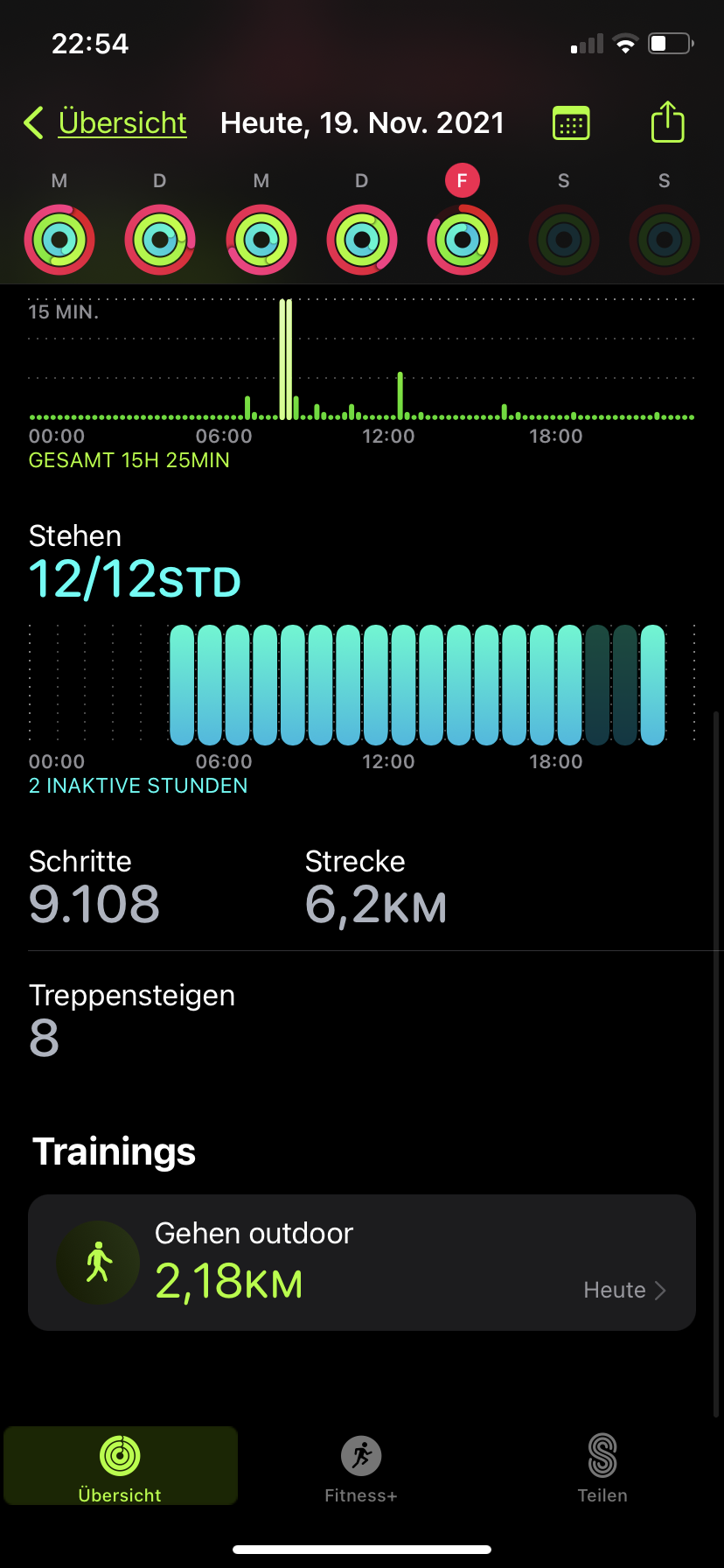The image size is (724, 1568).
Task: Select Thursday's activity rings
Action: pos(362,239)
